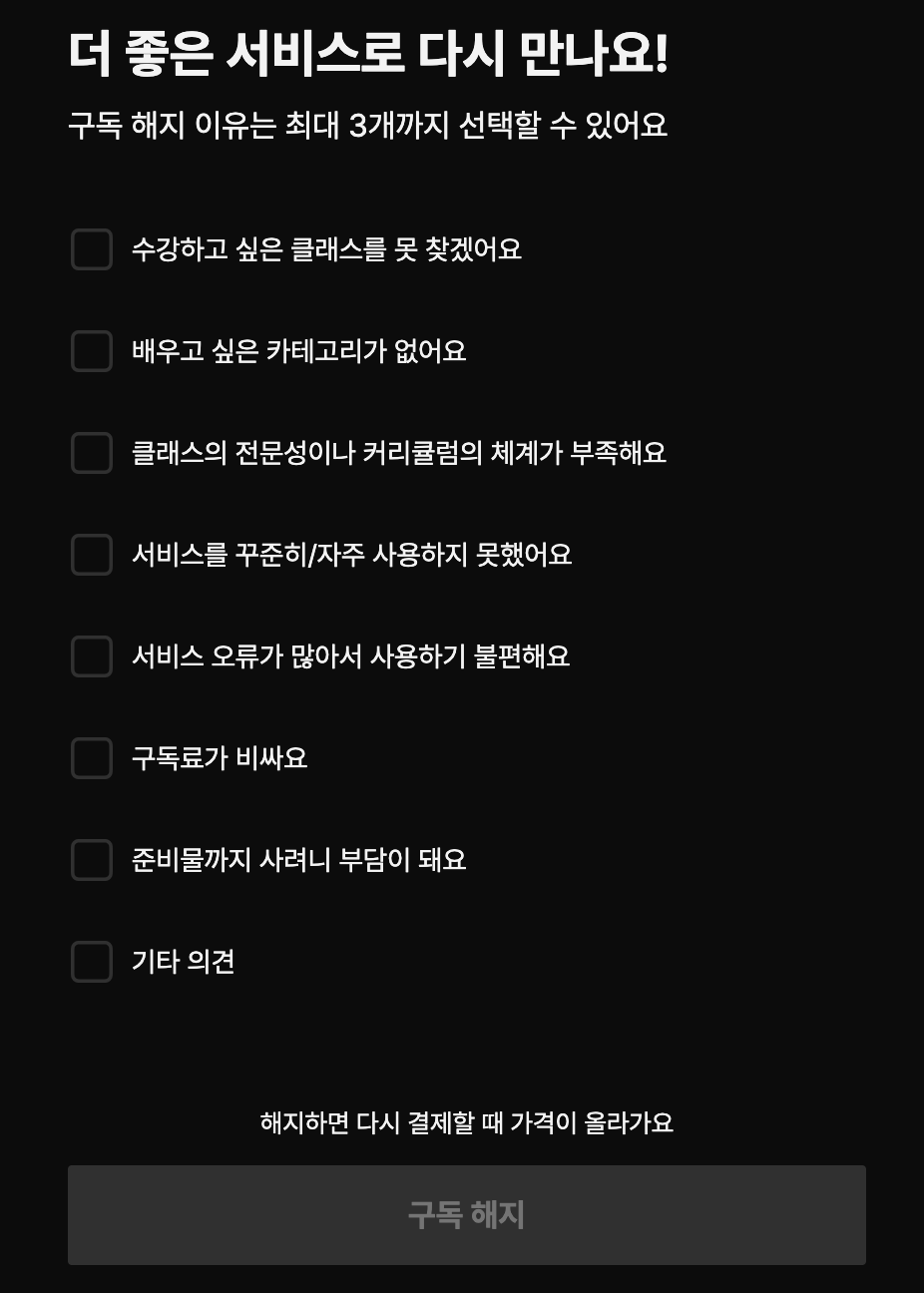Click the text '기타 의견'

coord(183,962)
